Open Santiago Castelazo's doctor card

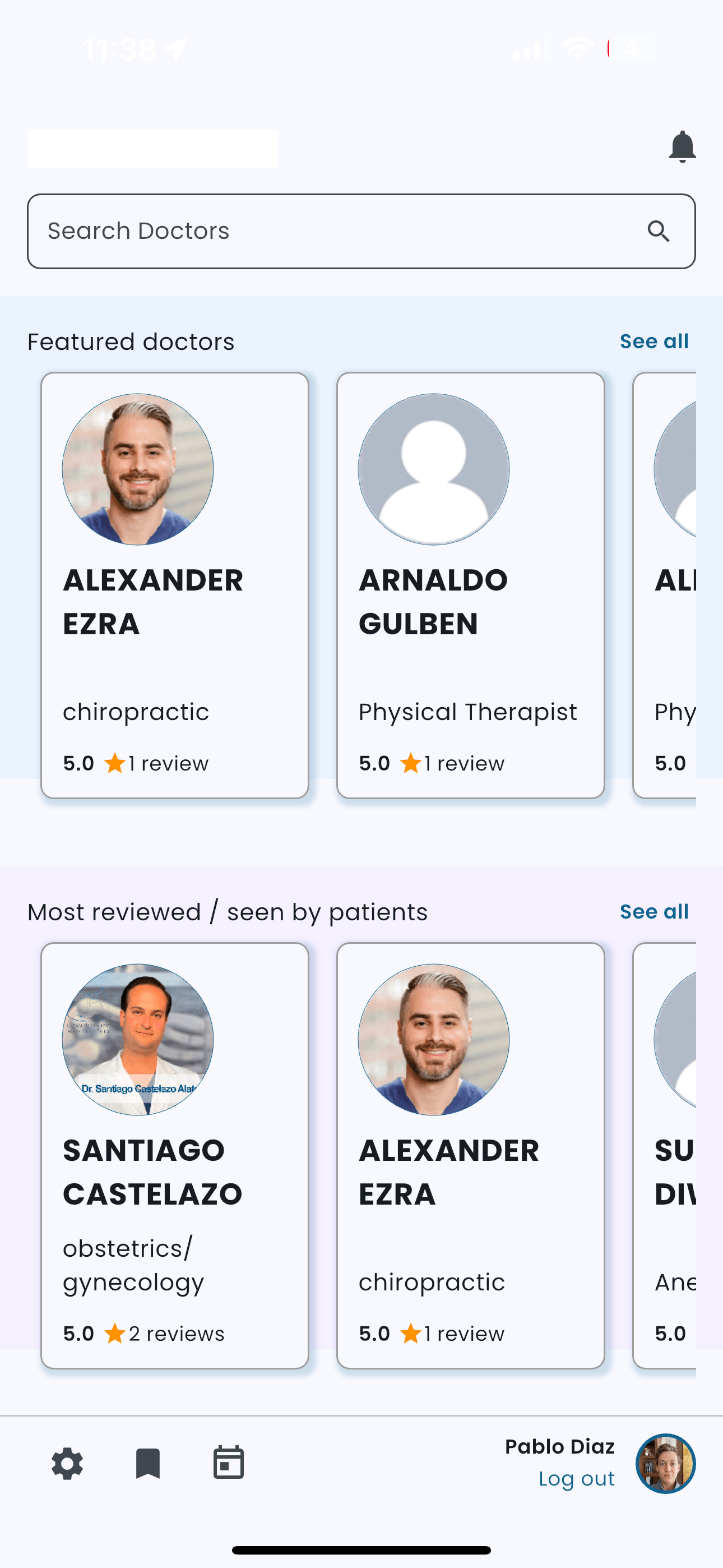(175, 1155)
